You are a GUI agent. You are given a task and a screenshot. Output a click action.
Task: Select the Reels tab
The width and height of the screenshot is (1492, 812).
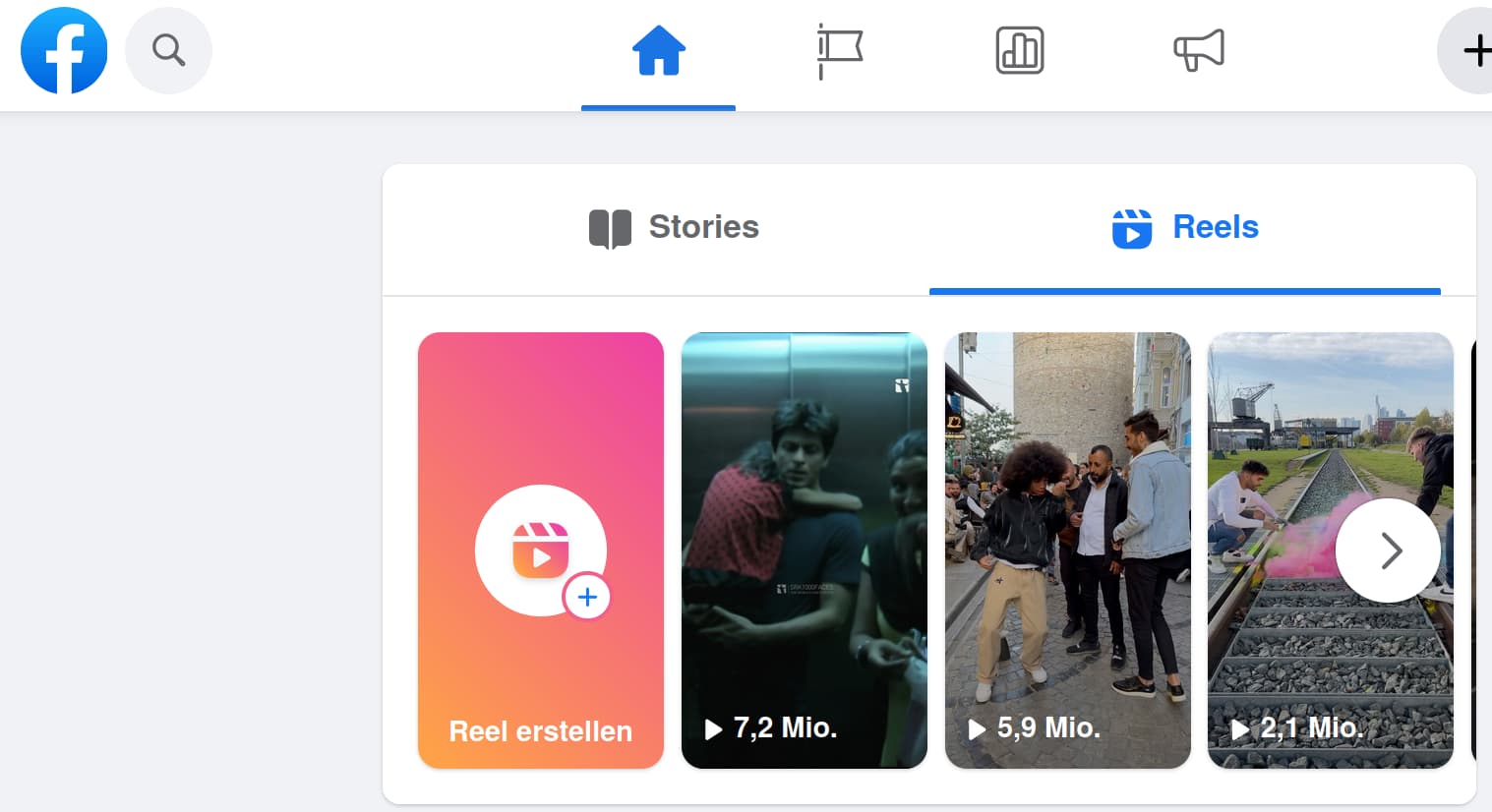[x=1184, y=227]
